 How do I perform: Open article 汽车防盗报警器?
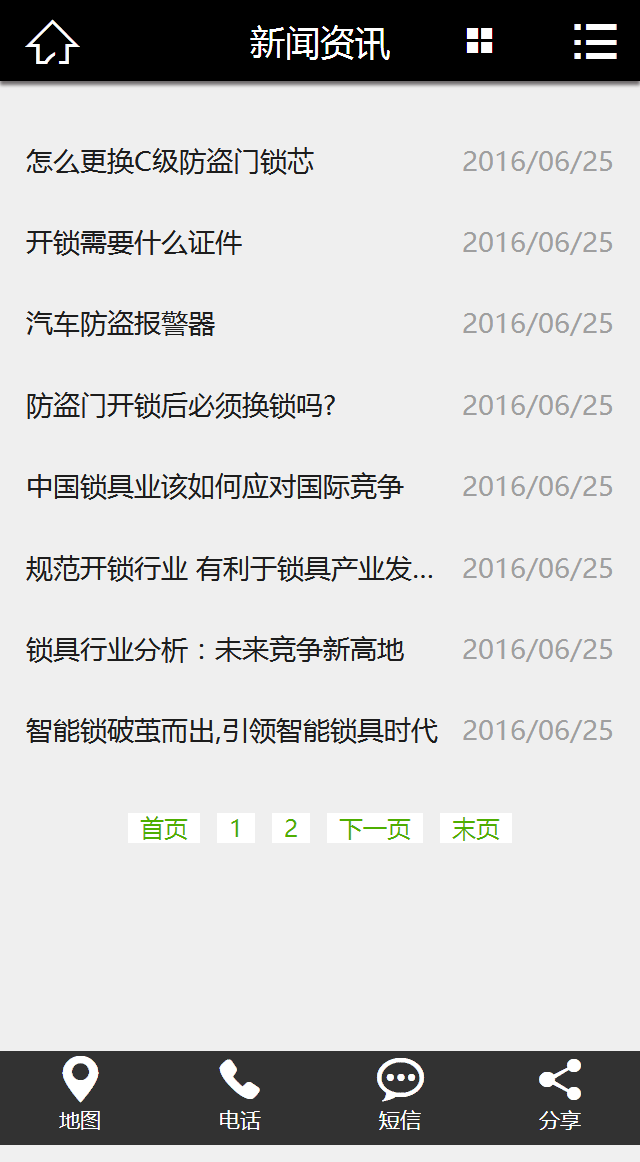point(121,324)
